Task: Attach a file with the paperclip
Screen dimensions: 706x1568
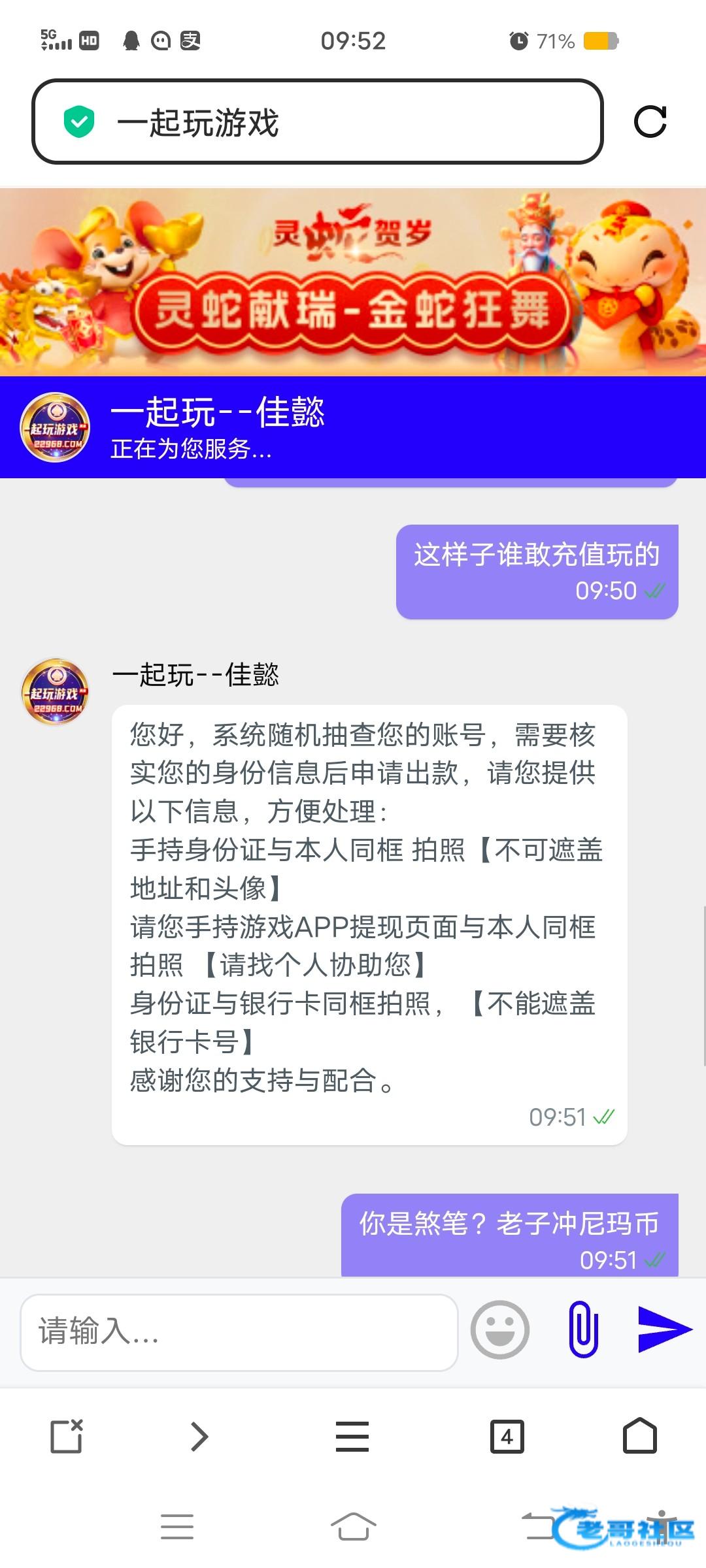Action: point(582,1330)
